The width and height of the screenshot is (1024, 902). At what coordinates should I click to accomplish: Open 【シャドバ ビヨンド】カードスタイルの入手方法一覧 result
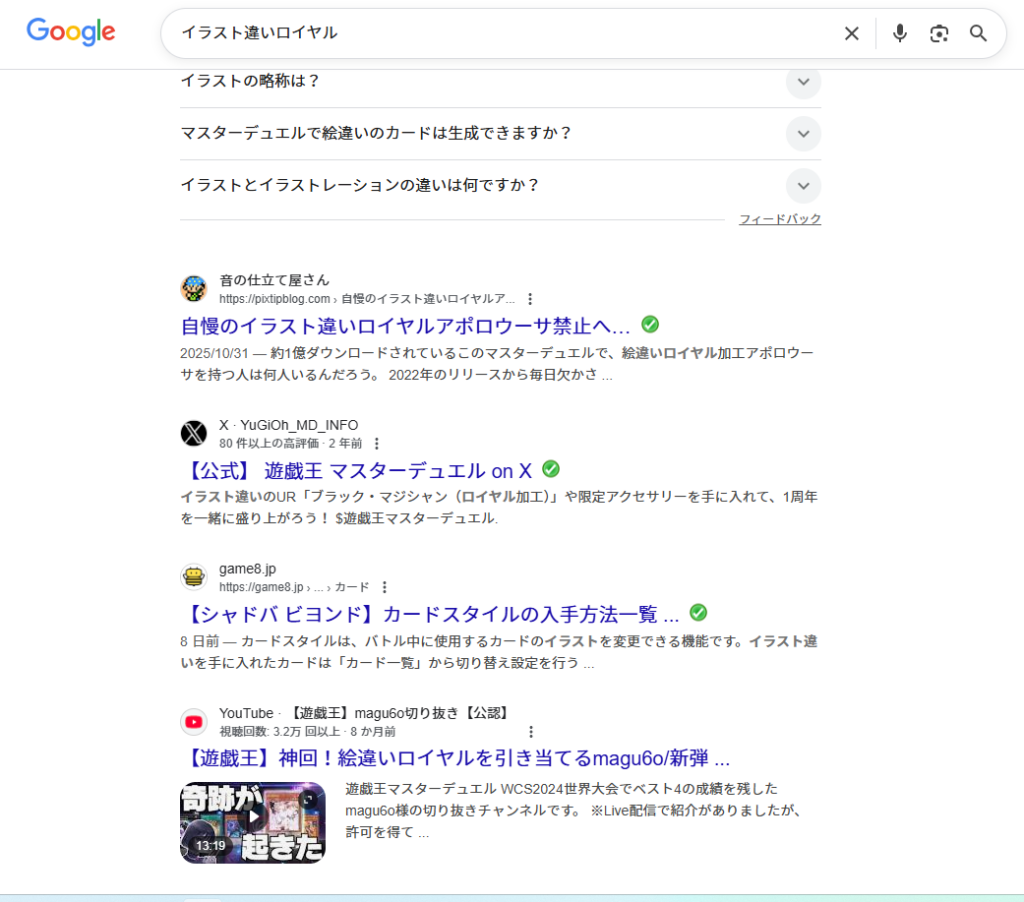[430, 614]
